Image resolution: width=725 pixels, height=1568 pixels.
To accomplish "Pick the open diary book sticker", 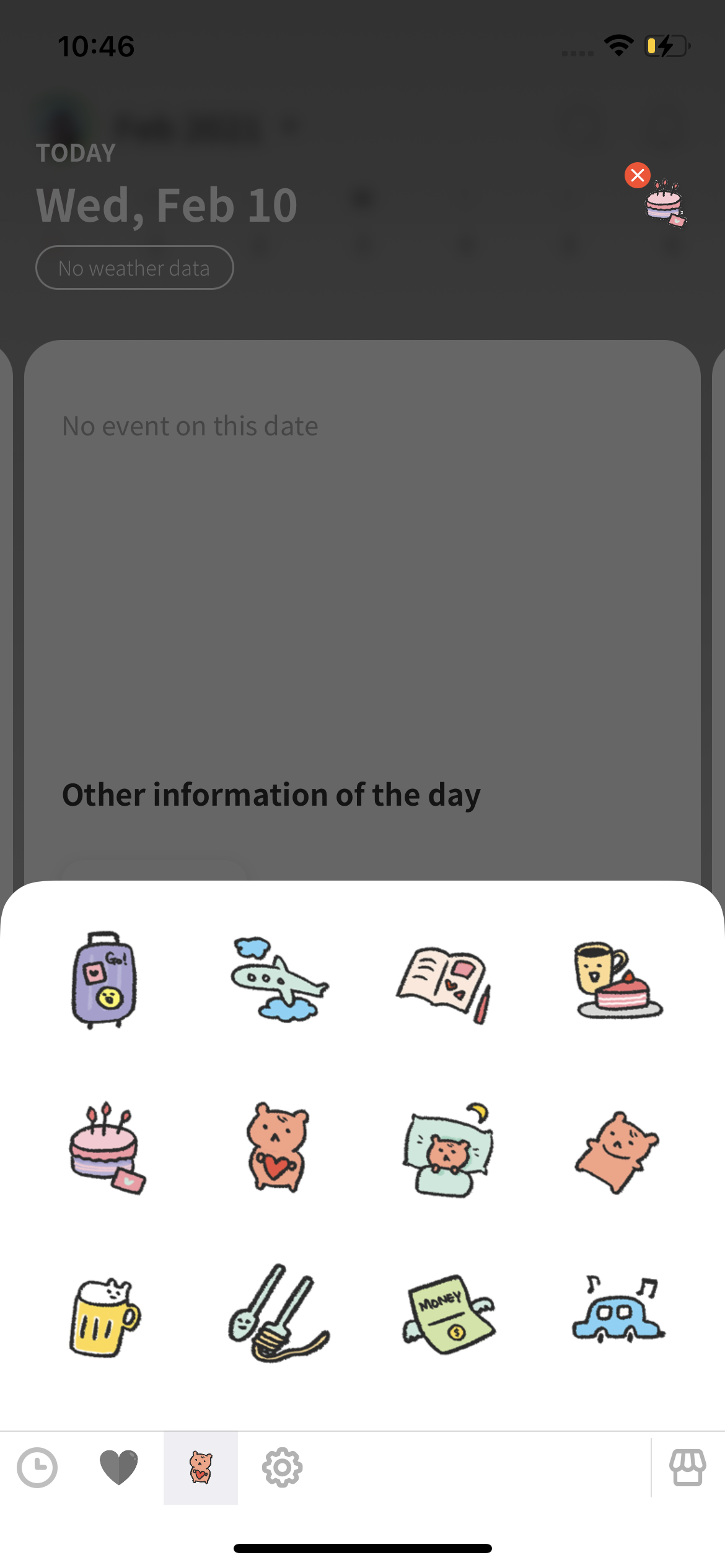I will pos(444,983).
